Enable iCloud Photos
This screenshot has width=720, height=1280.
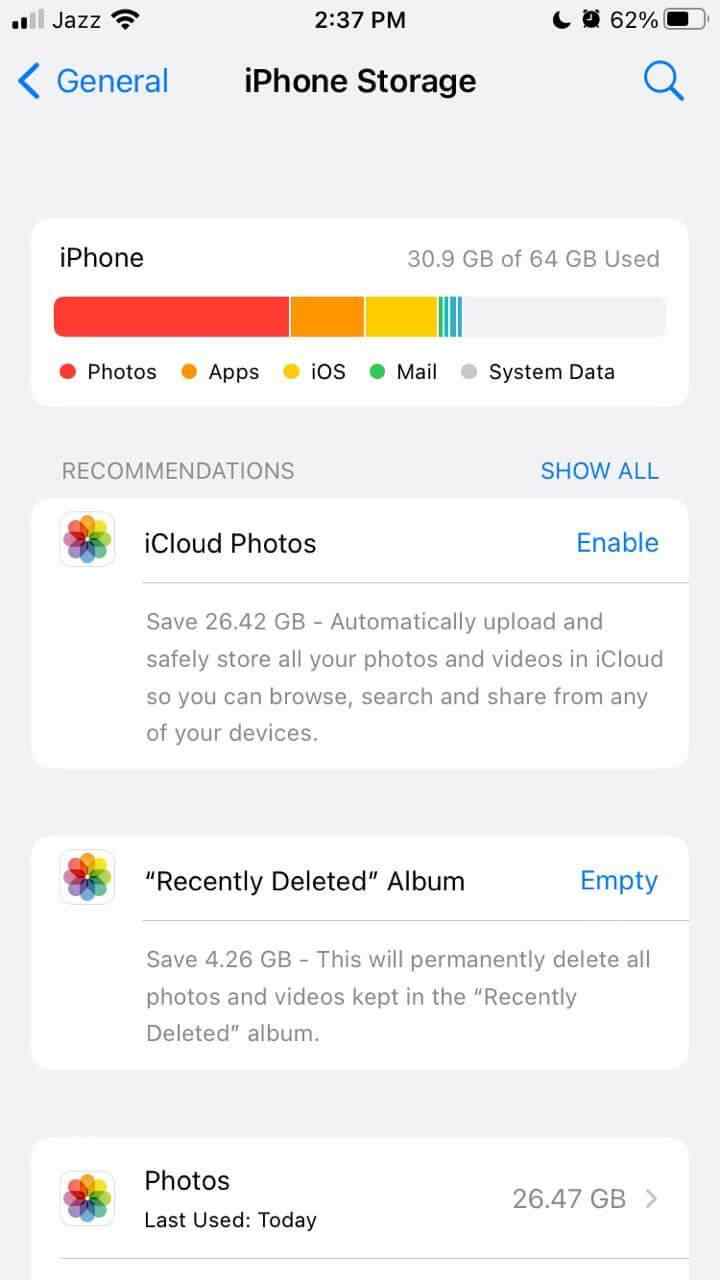point(617,542)
